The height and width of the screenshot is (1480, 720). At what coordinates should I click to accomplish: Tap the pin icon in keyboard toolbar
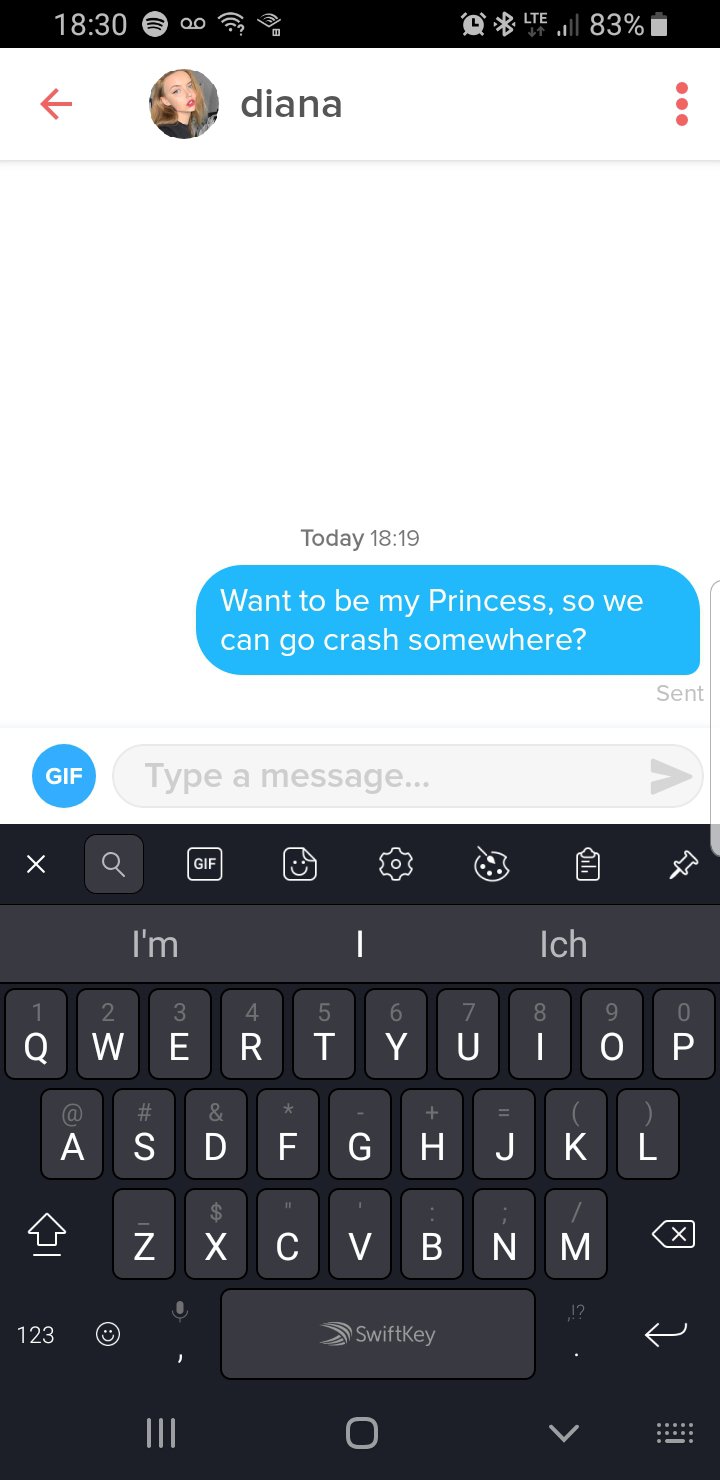pyautogui.click(x=683, y=864)
